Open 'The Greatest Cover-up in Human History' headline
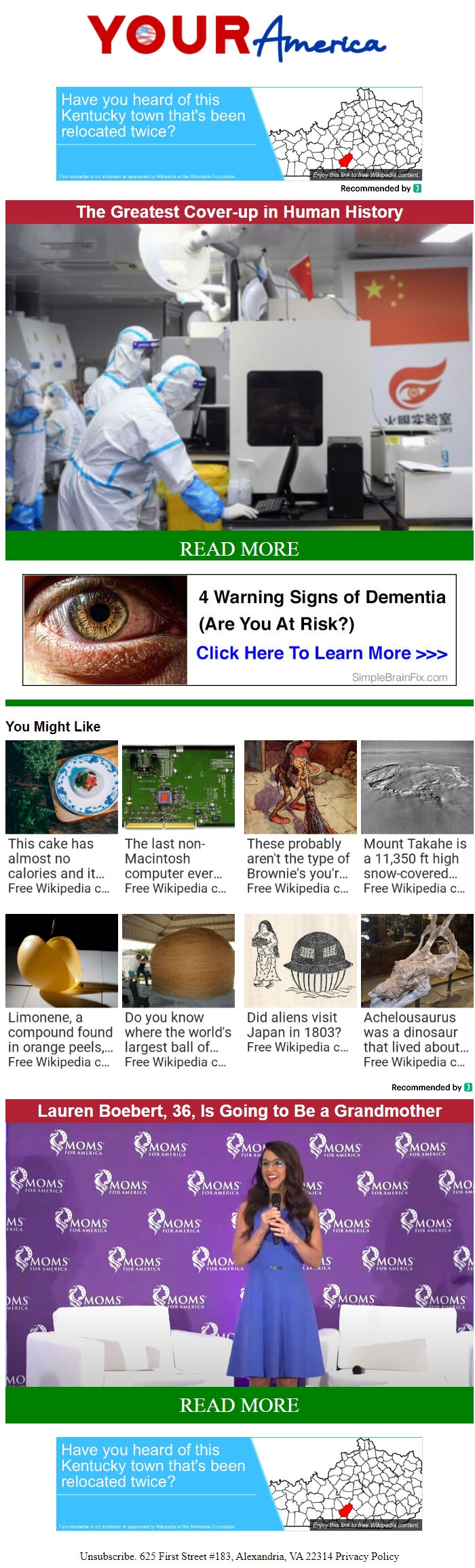475x1568 pixels. click(x=239, y=212)
